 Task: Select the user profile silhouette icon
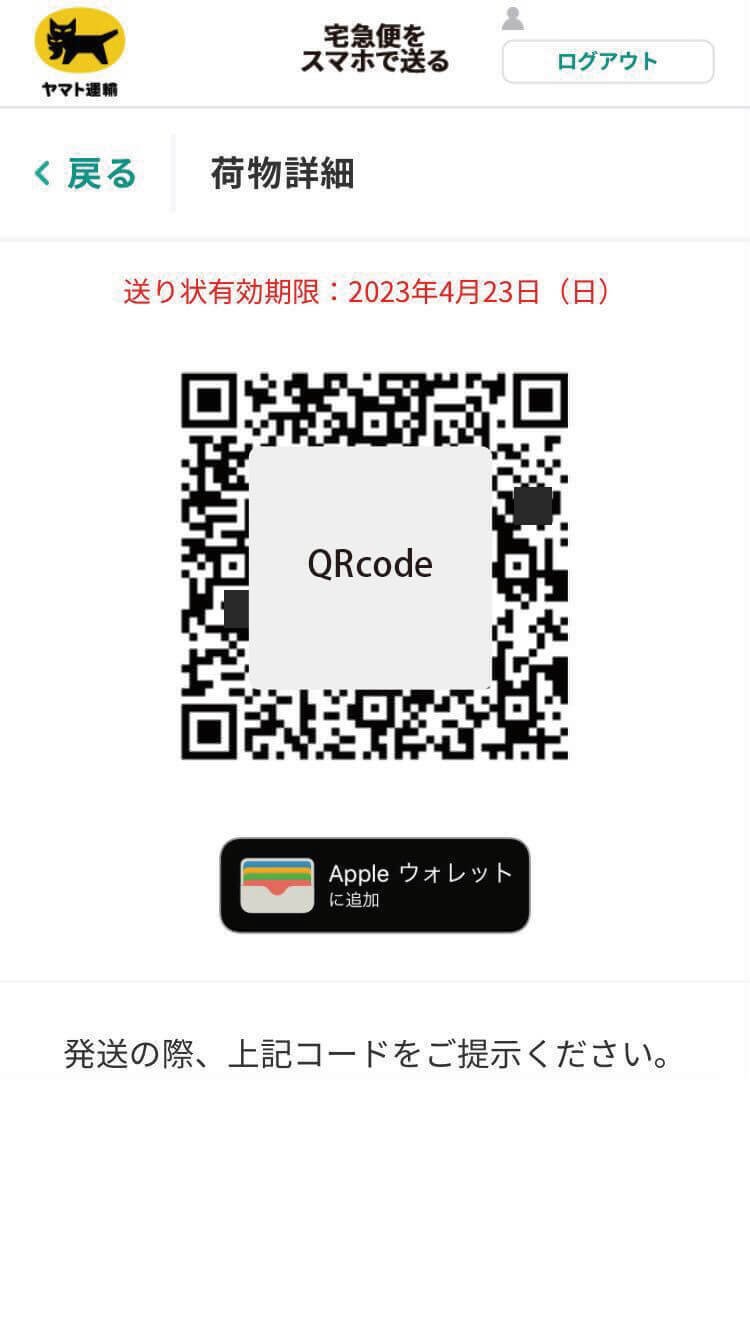[x=512, y=18]
